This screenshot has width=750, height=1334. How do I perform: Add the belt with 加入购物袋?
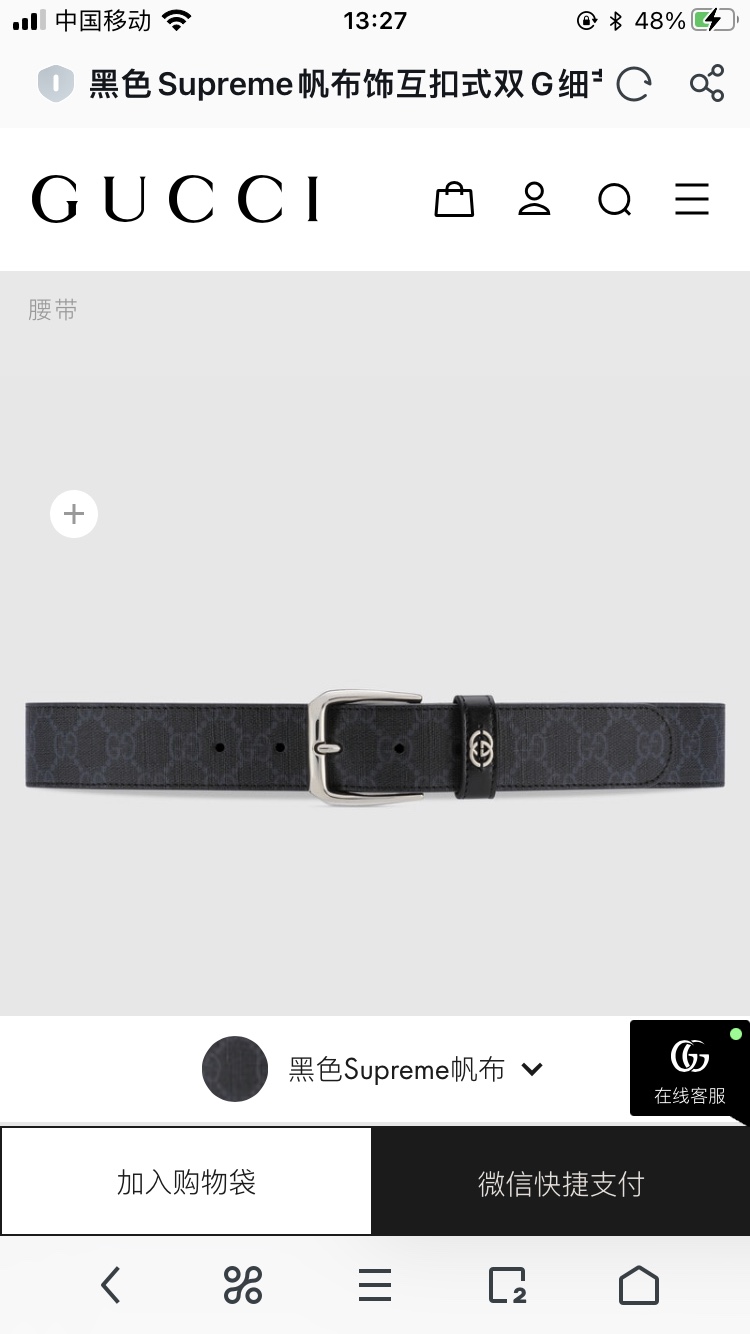(x=186, y=1182)
